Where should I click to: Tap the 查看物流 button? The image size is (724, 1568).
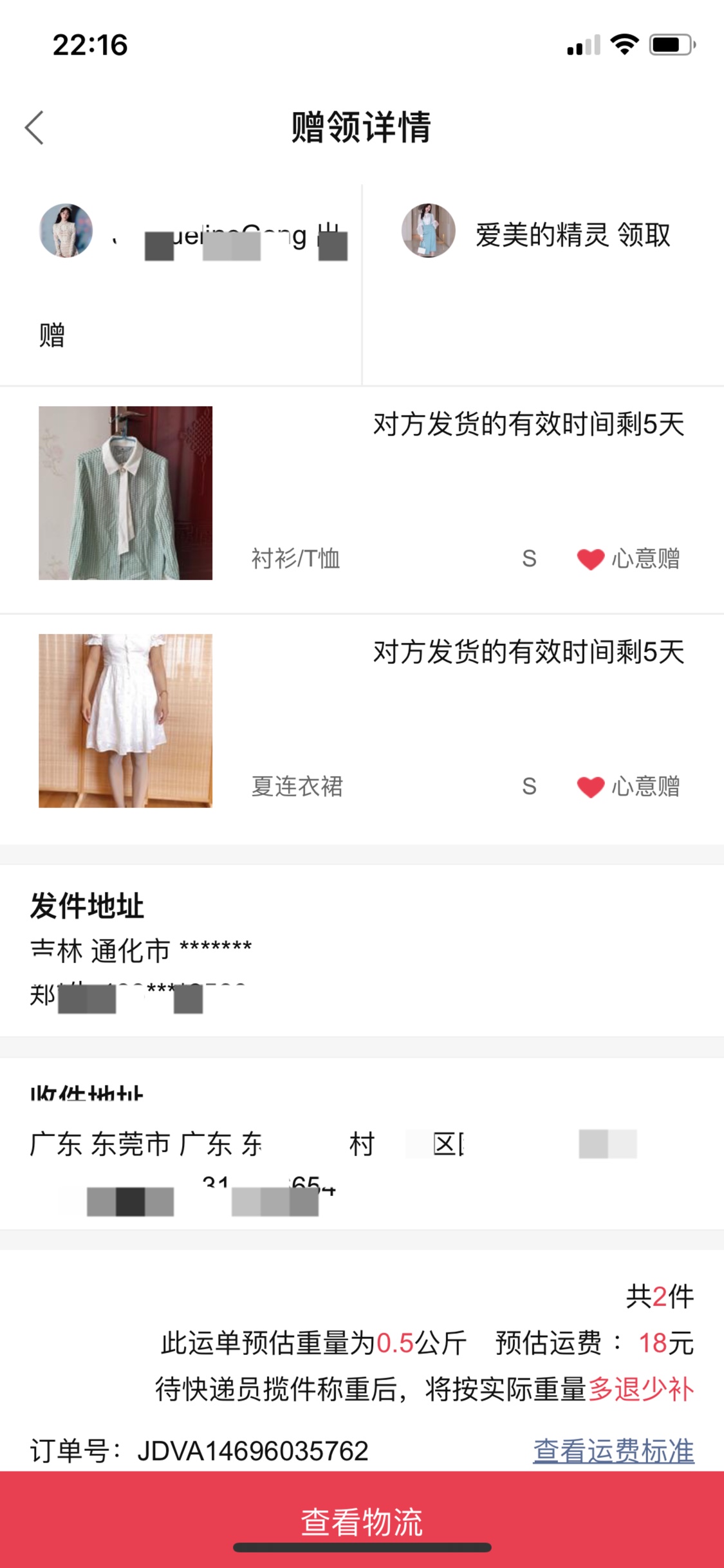tap(362, 1522)
